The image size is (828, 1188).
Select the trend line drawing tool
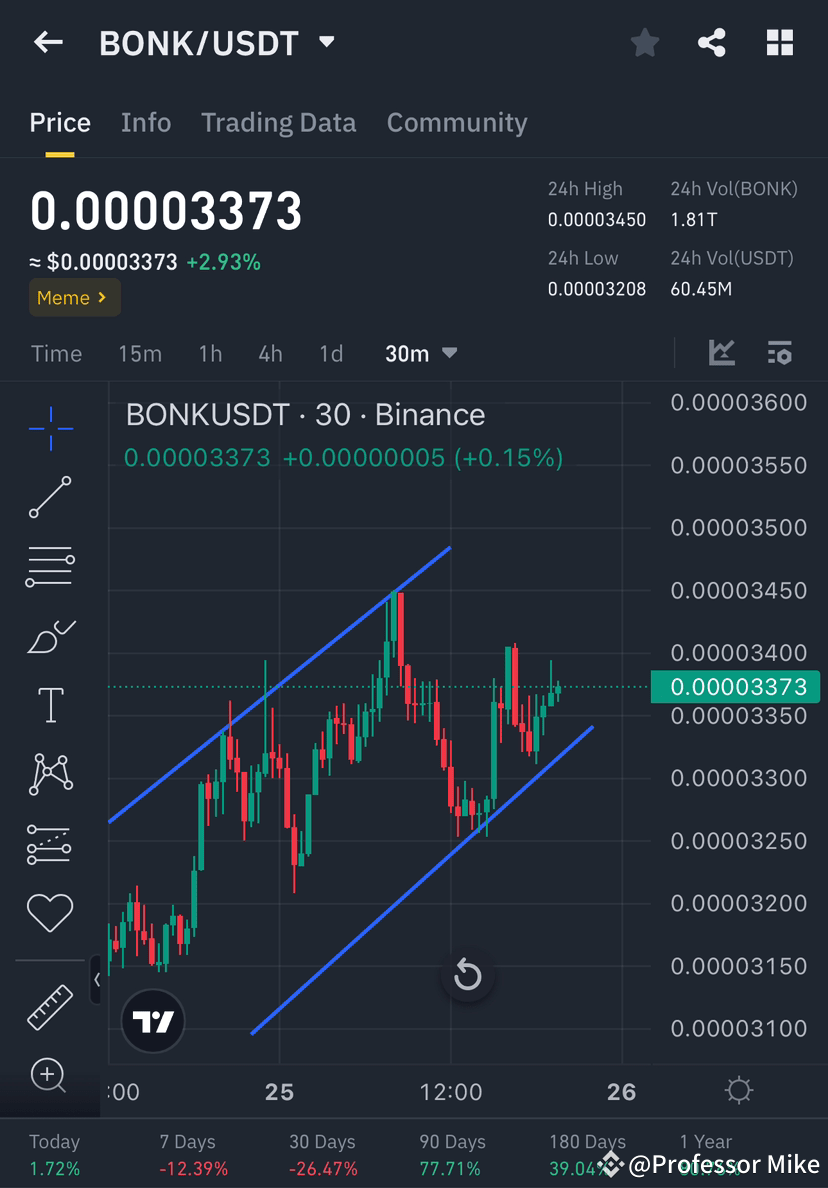click(50, 497)
